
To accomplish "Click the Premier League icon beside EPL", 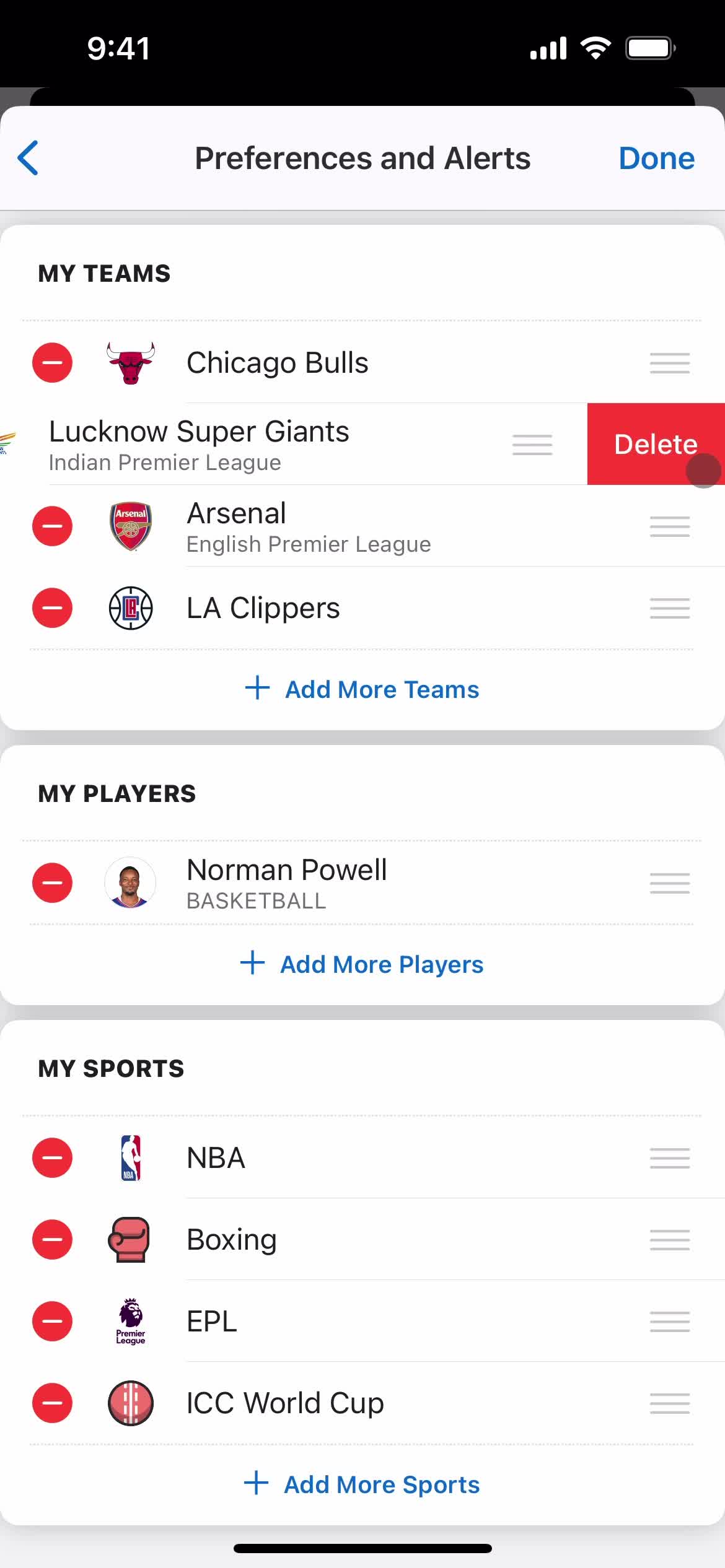I will 130,1322.
